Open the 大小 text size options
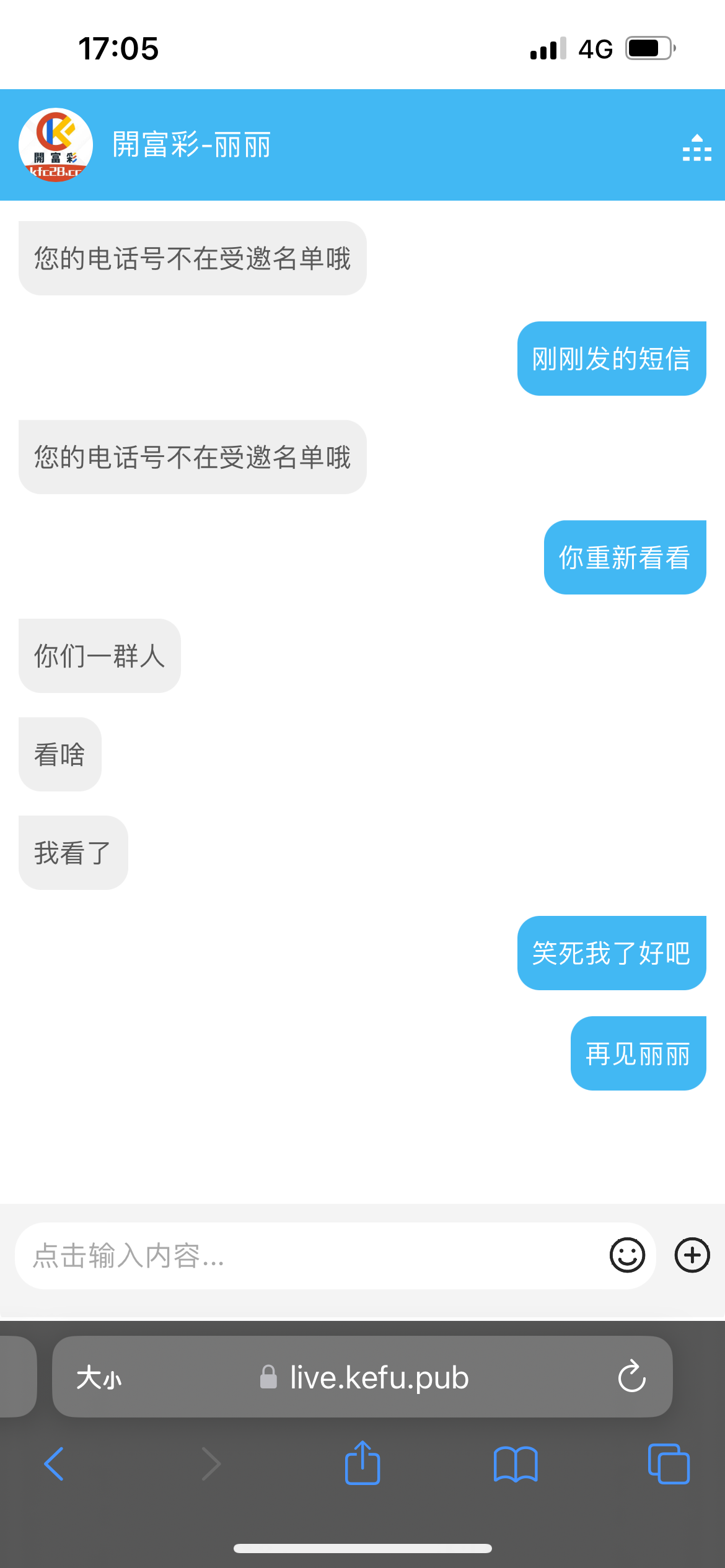The width and height of the screenshot is (725, 1568). point(99,1378)
